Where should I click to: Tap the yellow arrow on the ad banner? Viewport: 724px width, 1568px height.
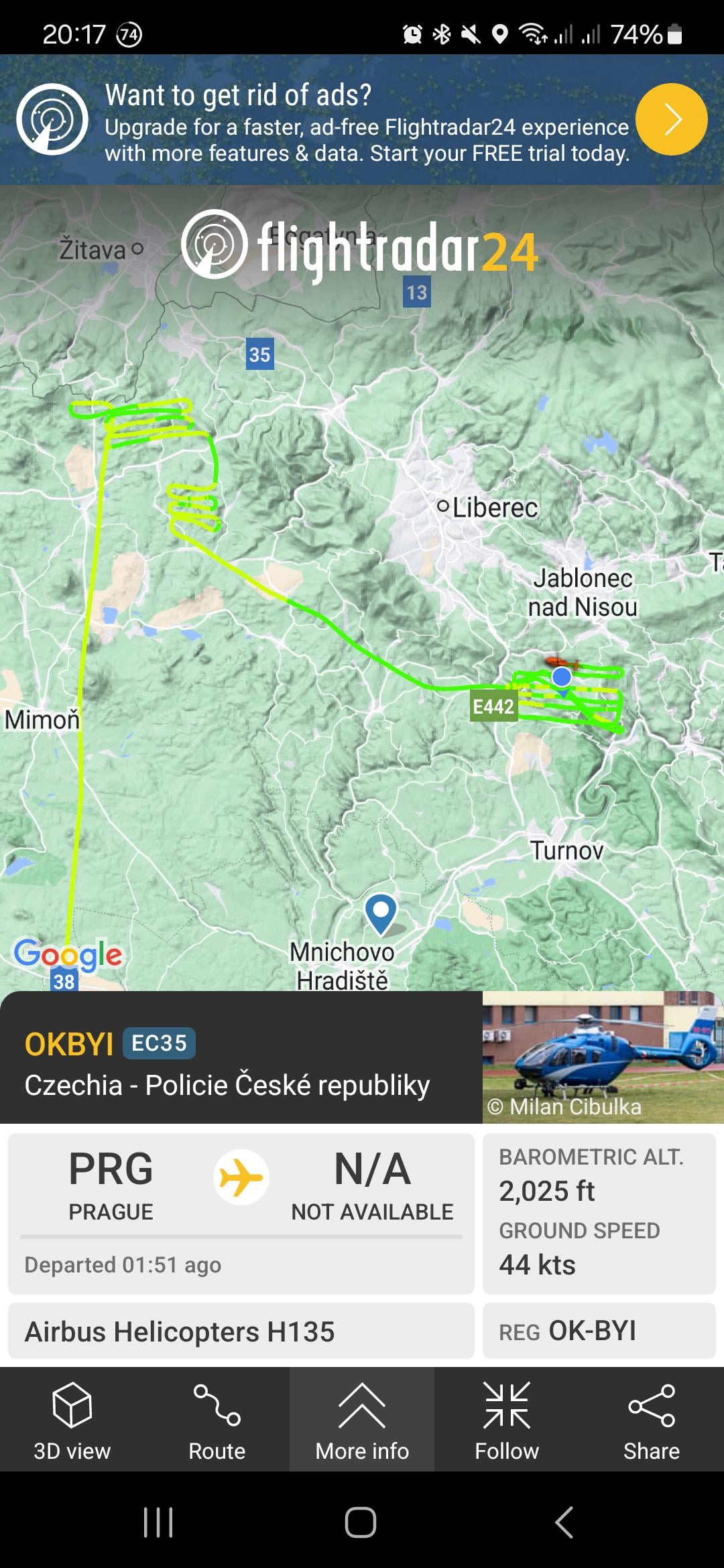coord(671,119)
